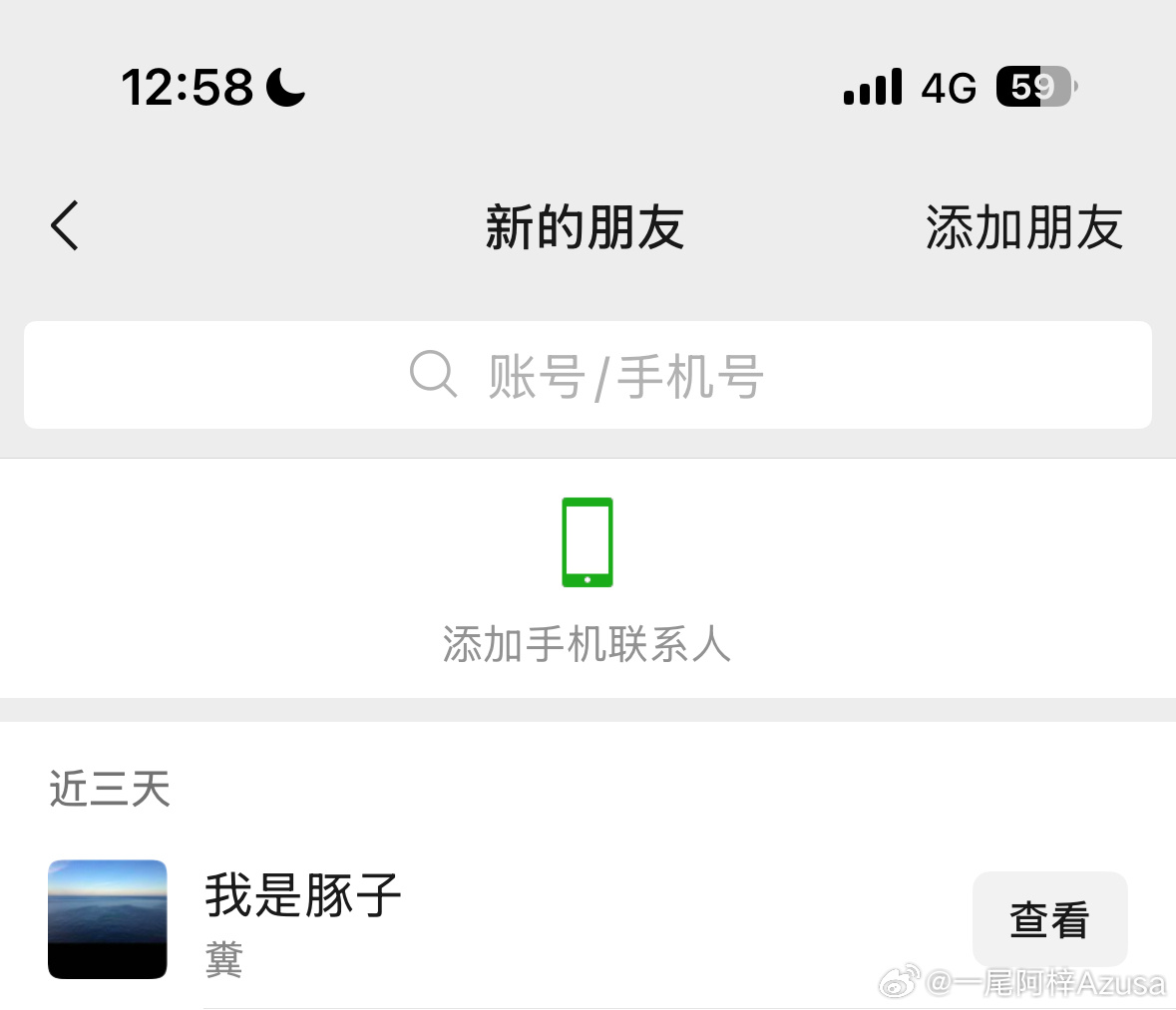Open 添加朋友 in the top bar
The image size is (1176, 1010).
(1023, 227)
